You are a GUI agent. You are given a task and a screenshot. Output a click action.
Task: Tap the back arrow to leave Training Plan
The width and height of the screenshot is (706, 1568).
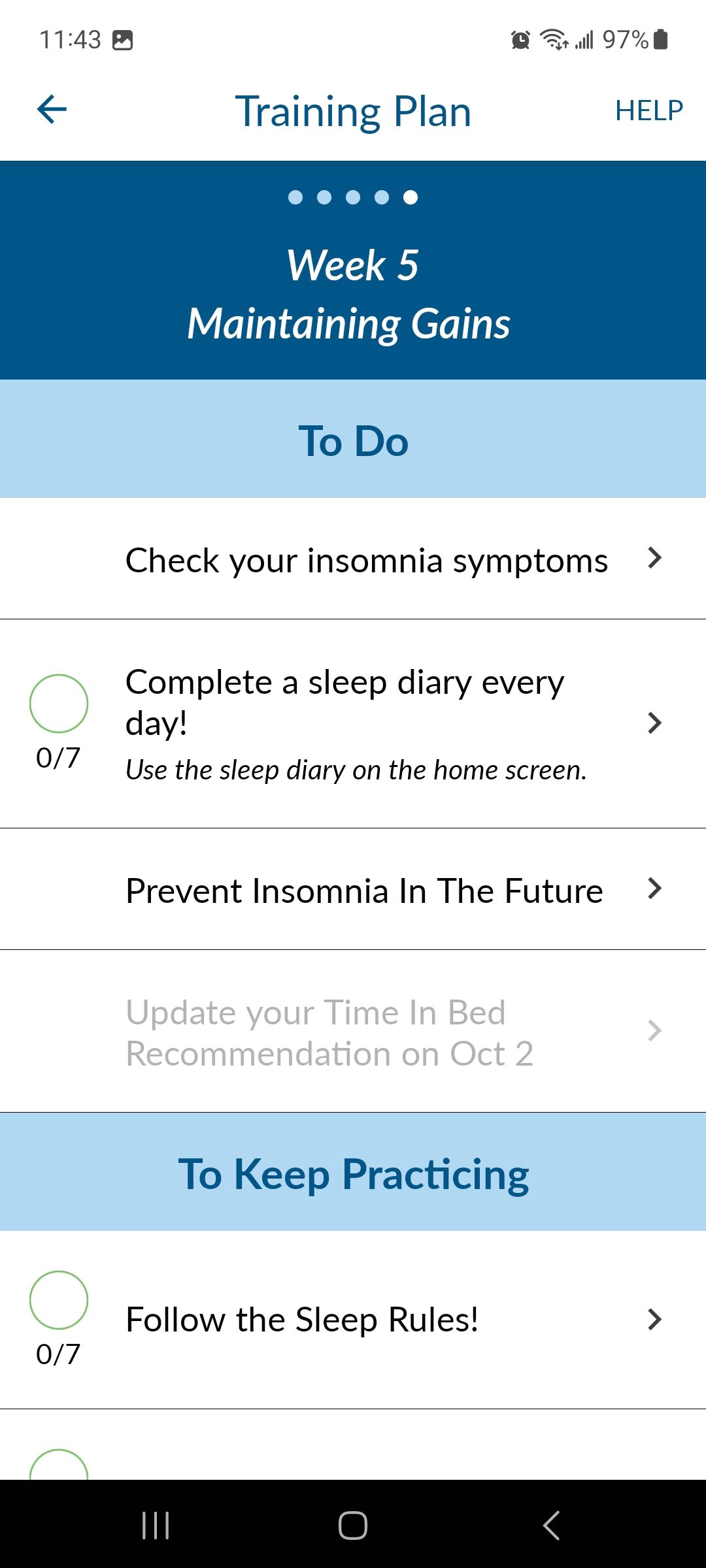click(x=53, y=109)
